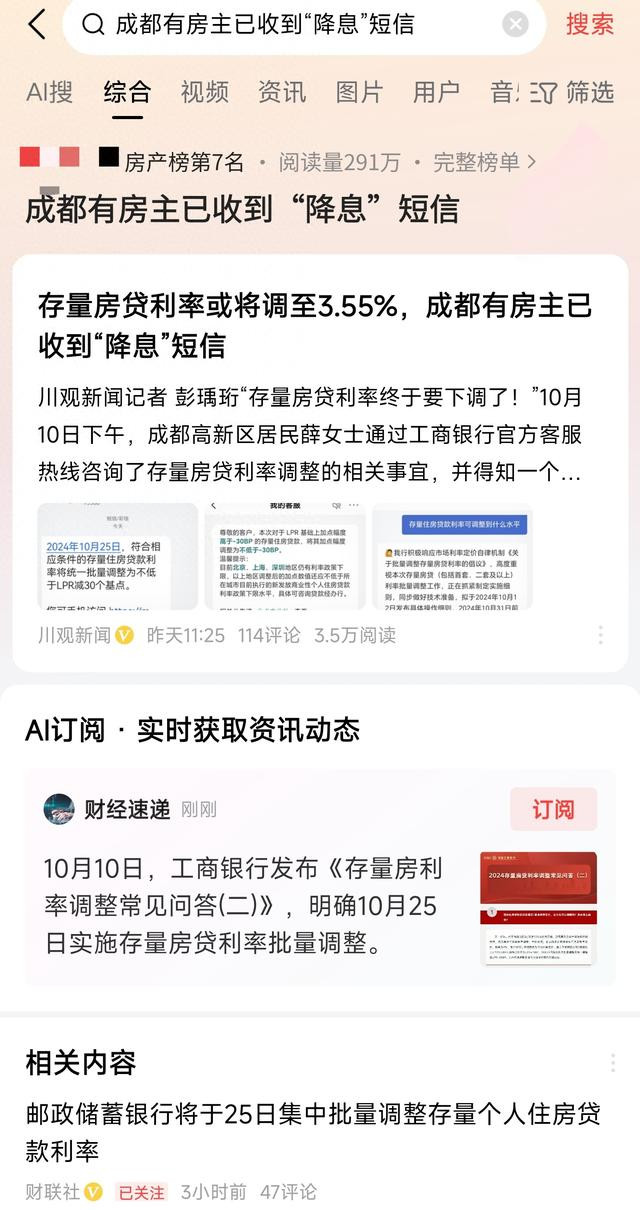The height and width of the screenshot is (1210, 640).
Task: Open the 完整榜单 full ranking link
Action: [485, 162]
